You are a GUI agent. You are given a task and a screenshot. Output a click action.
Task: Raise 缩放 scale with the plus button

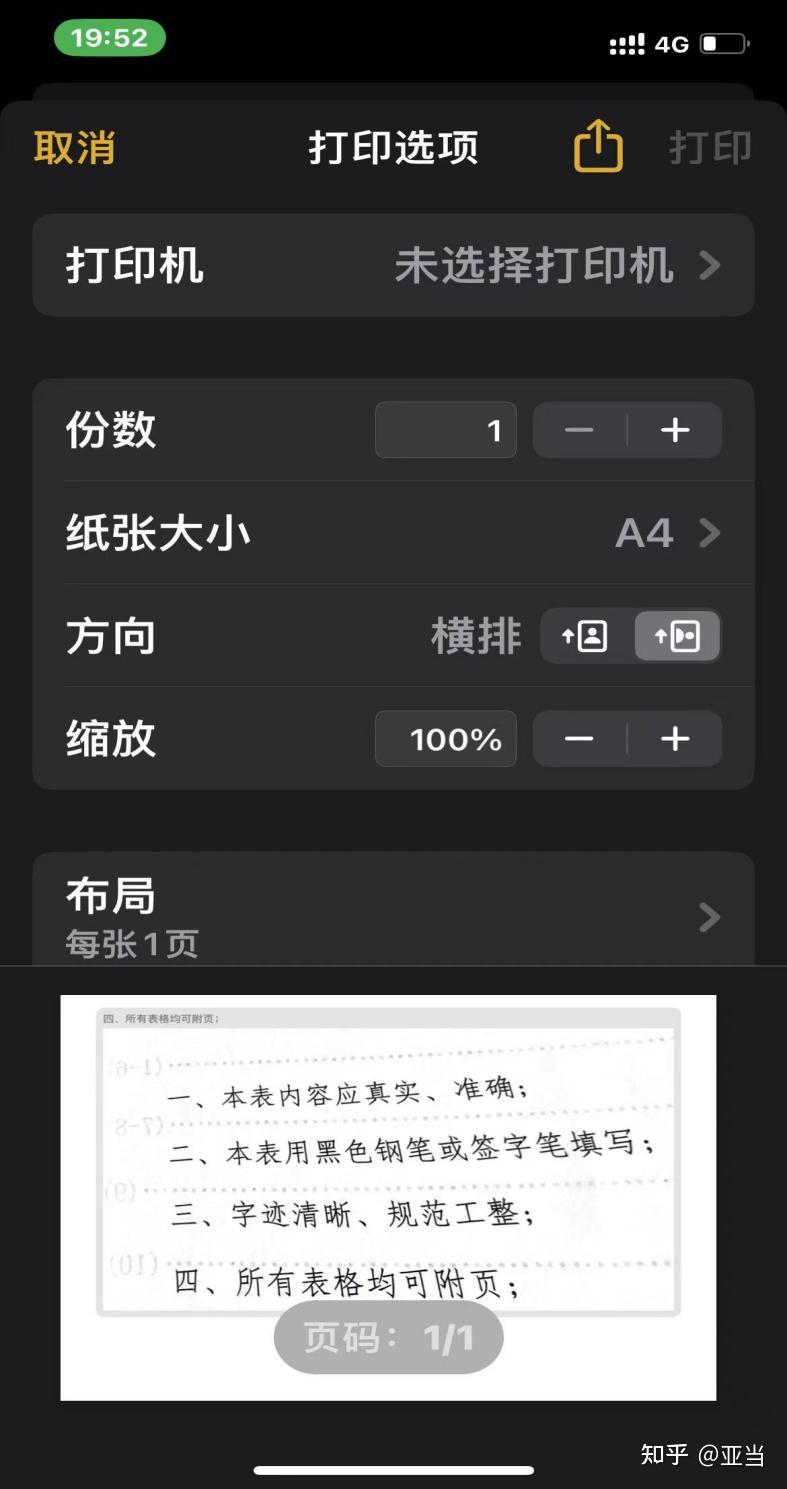click(x=675, y=739)
